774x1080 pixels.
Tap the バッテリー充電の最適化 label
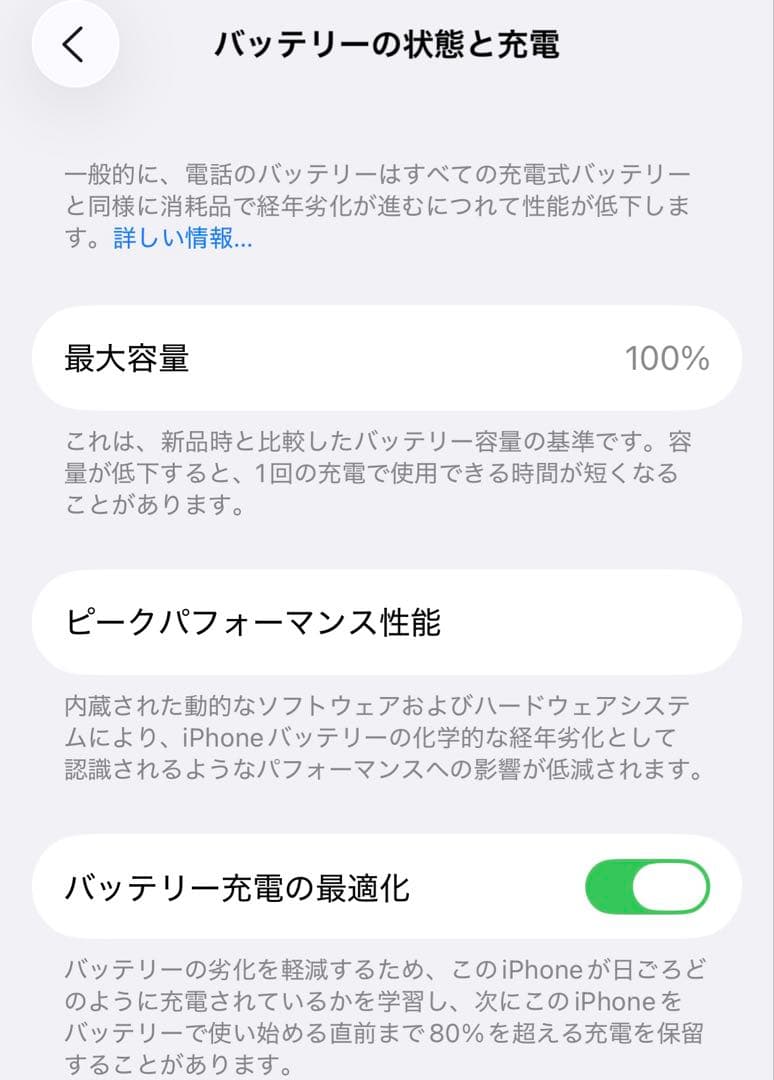pyautogui.click(x=232, y=886)
